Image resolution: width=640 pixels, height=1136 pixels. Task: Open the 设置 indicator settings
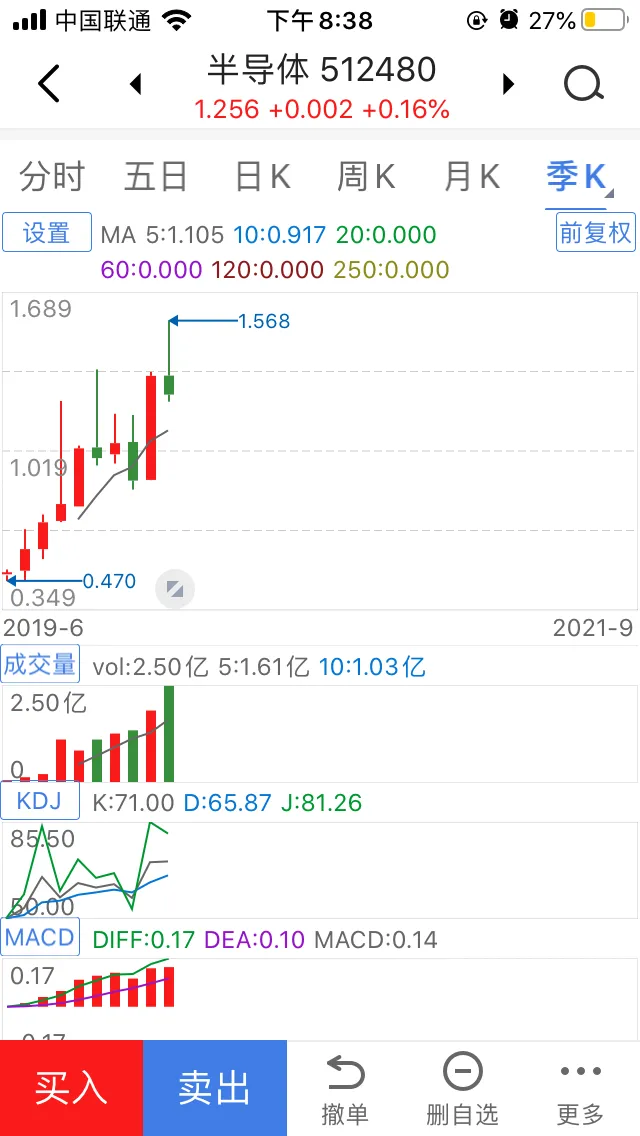click(46, 233)
